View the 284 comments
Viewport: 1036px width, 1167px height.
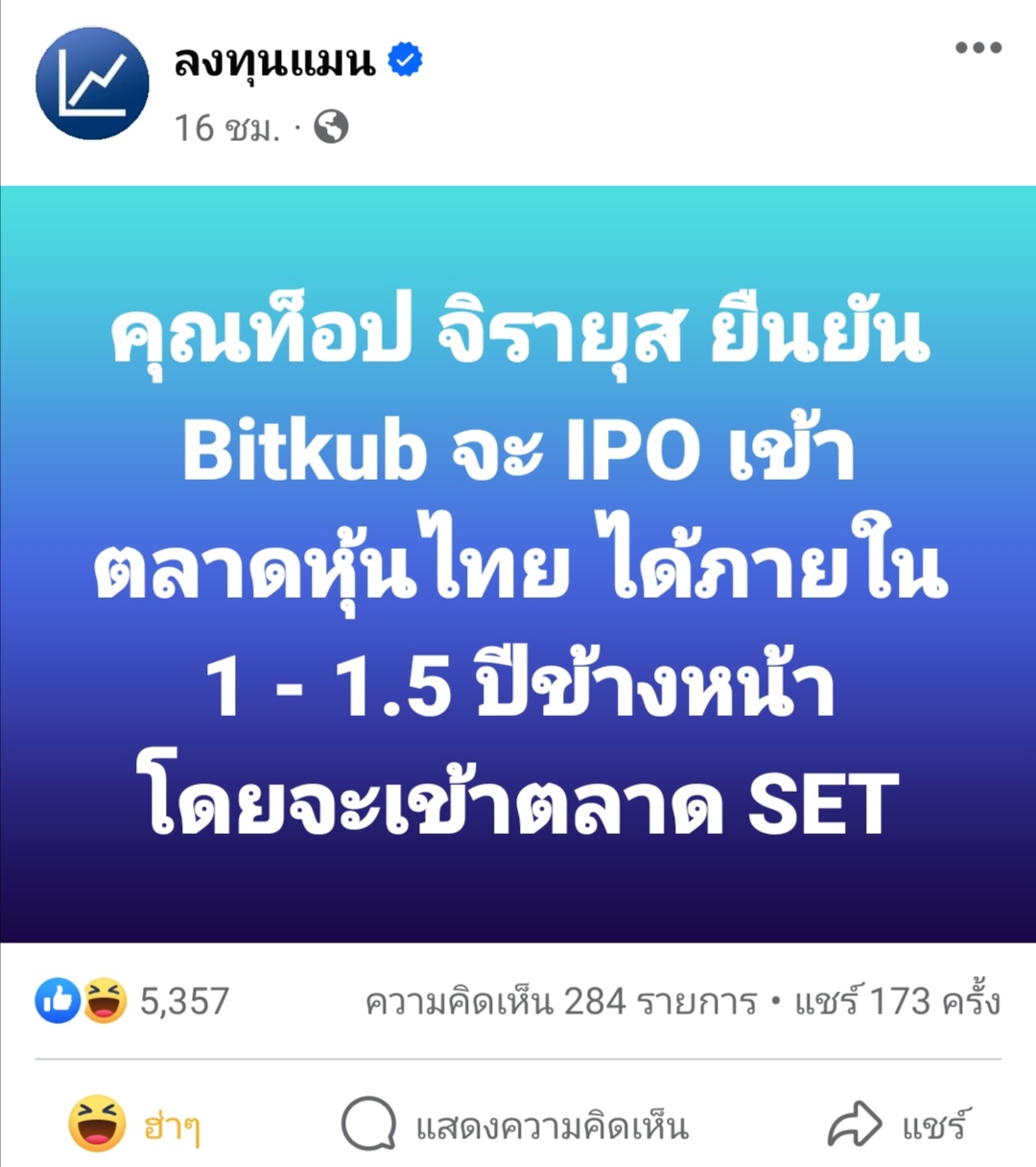[560, 1002]
